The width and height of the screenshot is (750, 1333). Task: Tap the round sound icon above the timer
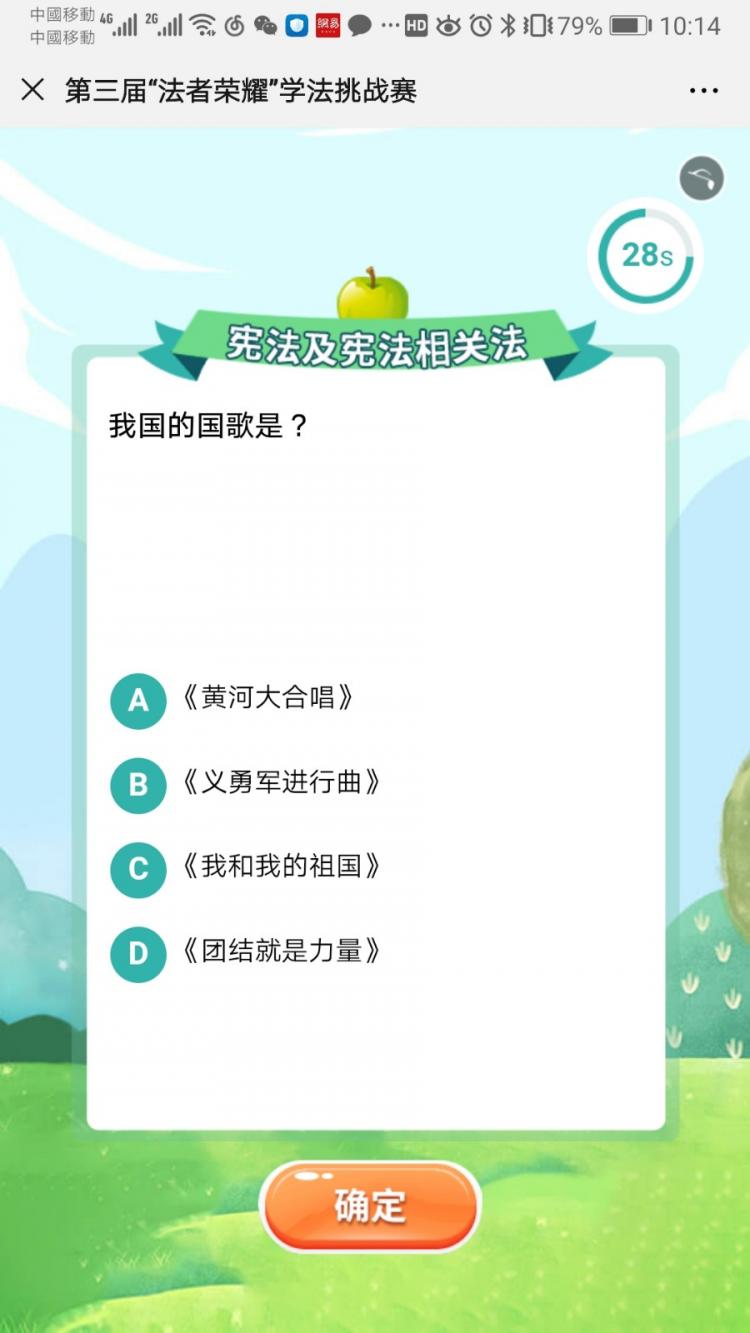702,180
